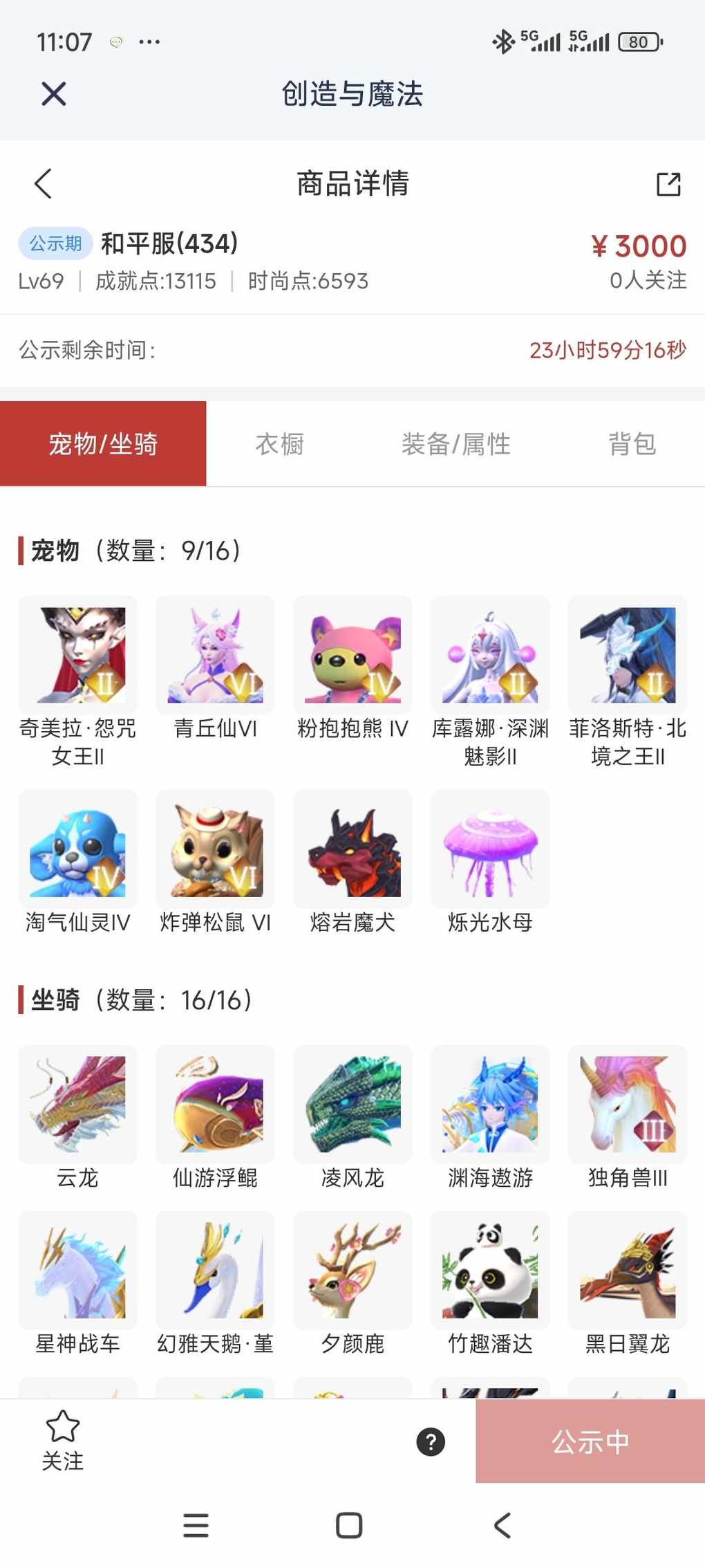
Task: Open the help question mark icon
Action: pyautogui.click(x=431, y=1442)
